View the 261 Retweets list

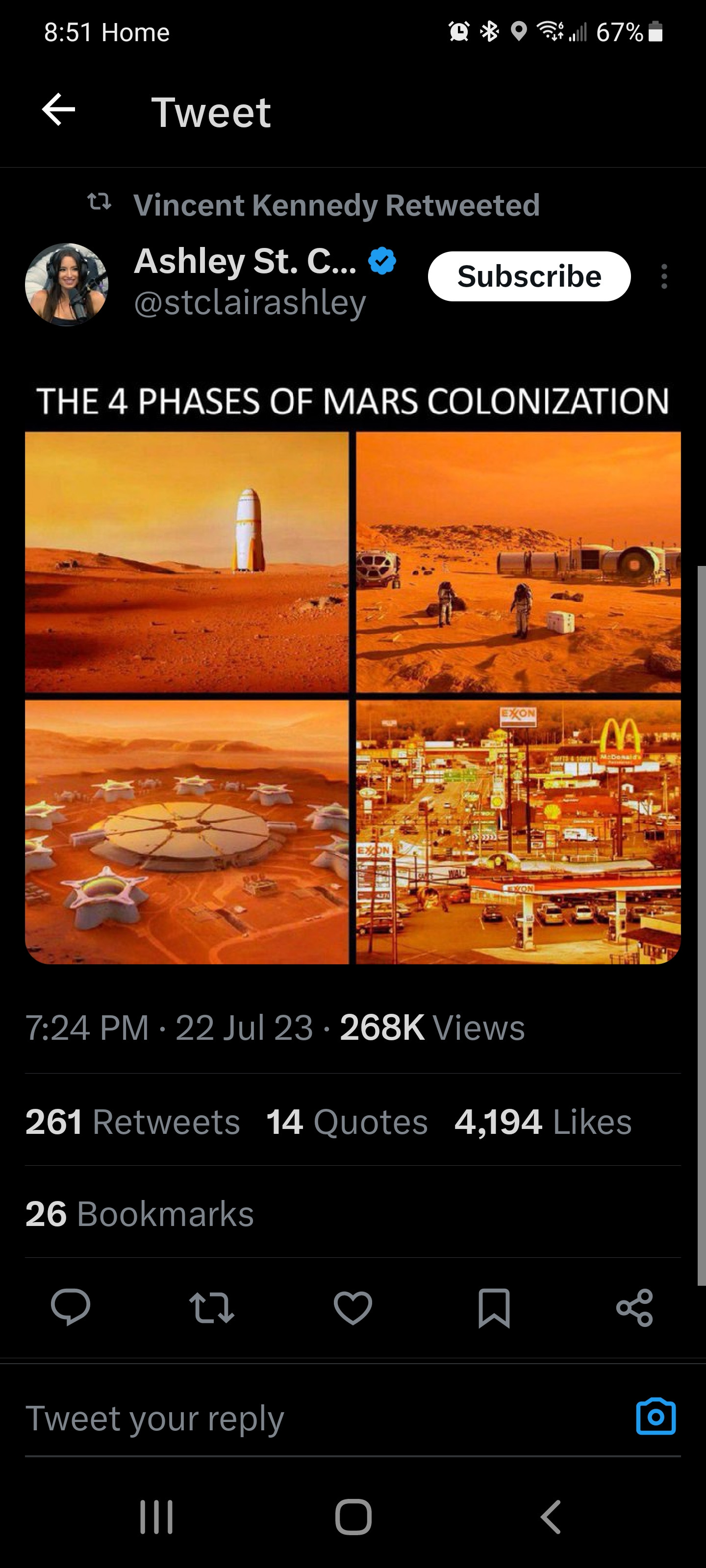pyautogui.click(x=133, y=1121)
